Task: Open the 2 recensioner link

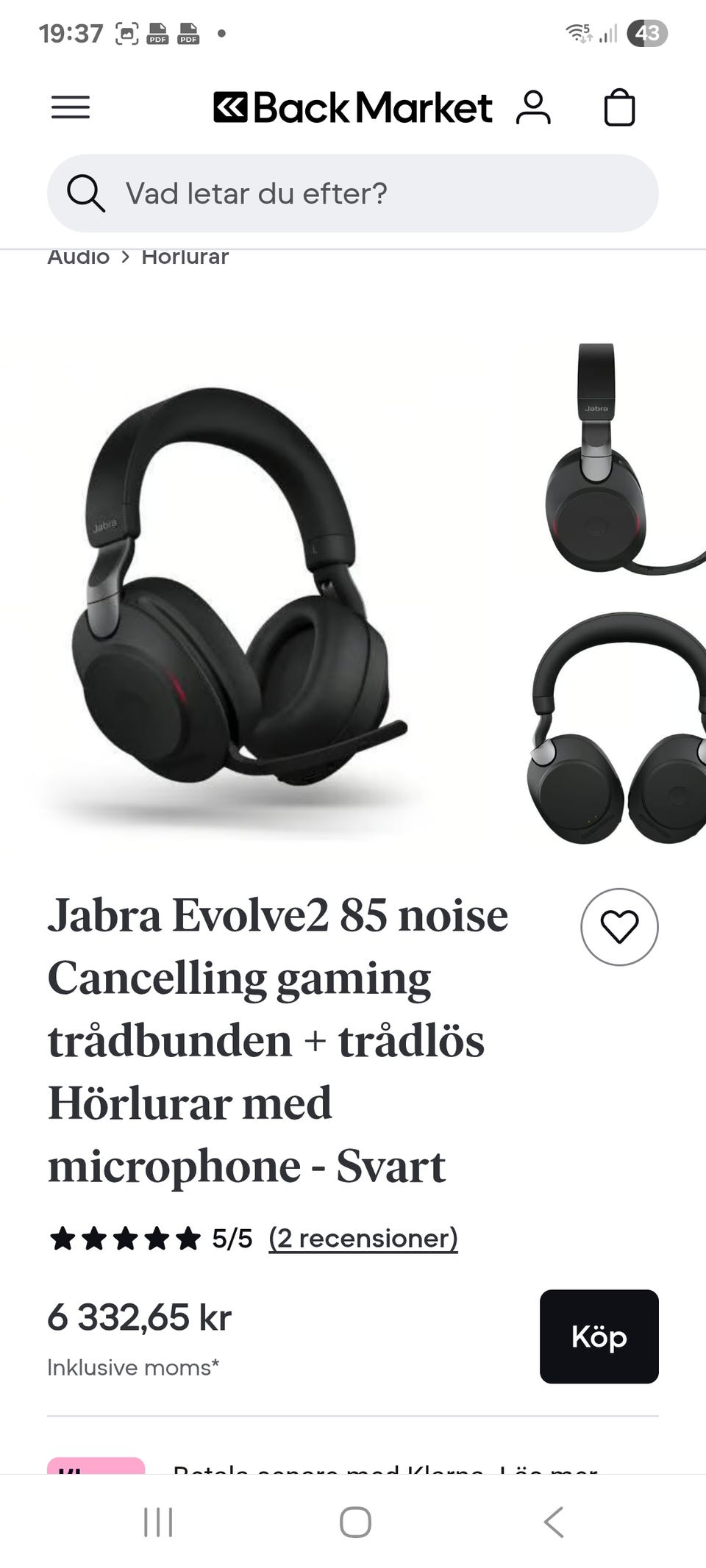Action: coord(363,1239)
